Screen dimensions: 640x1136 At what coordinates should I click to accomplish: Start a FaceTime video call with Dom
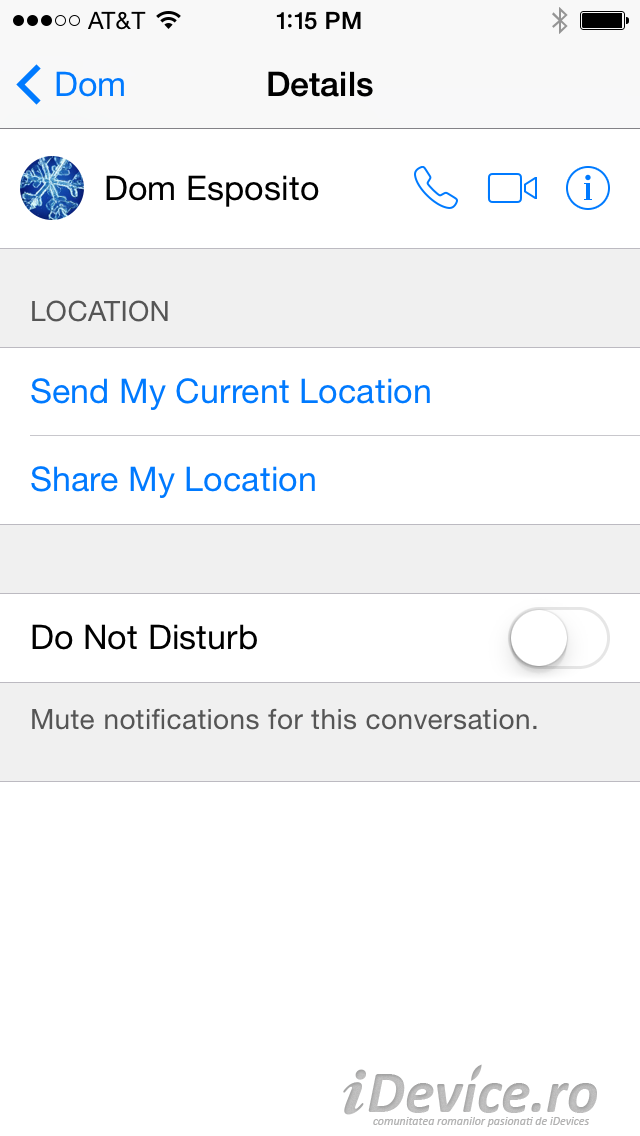pos(512,188)
